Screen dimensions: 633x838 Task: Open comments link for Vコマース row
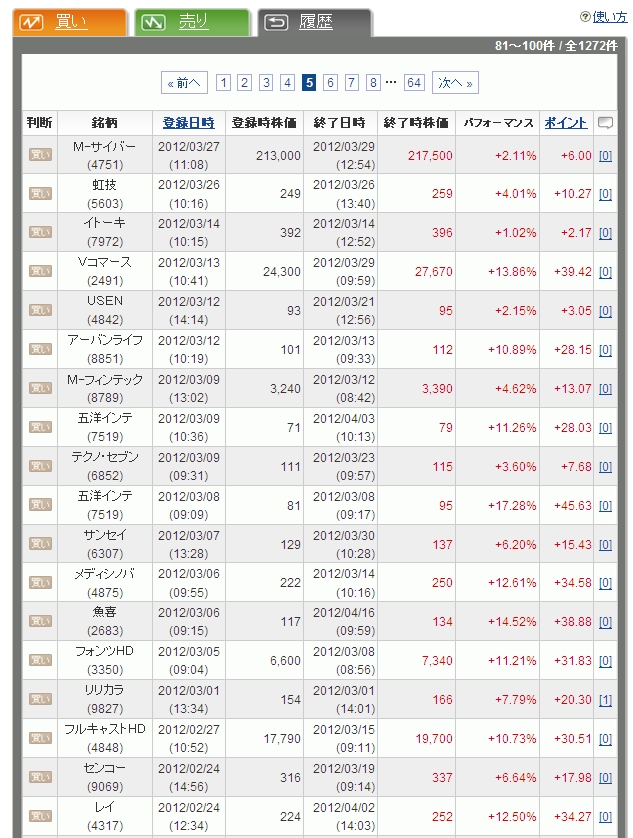click(x=605, y=272)
